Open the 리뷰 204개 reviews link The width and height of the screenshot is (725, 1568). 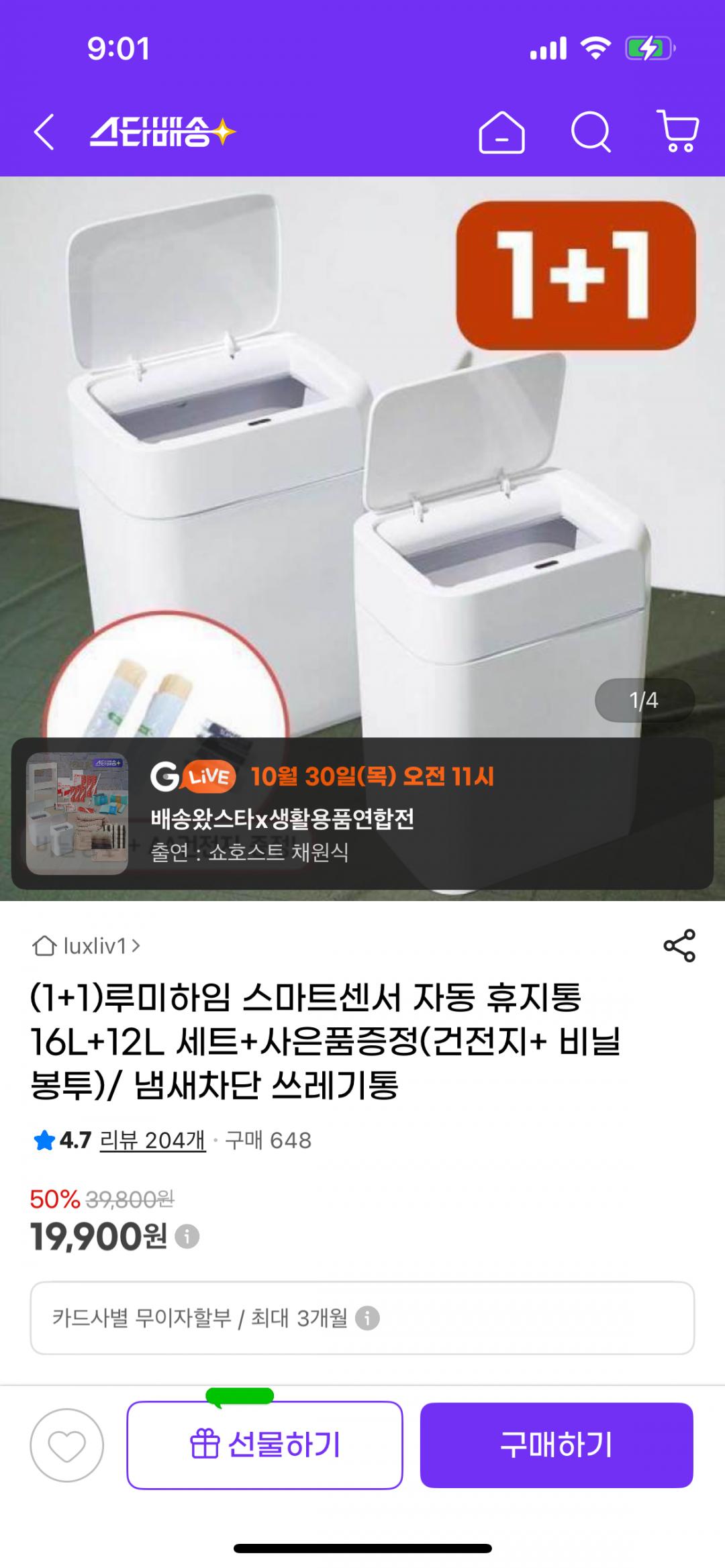tap(152, 1140)
